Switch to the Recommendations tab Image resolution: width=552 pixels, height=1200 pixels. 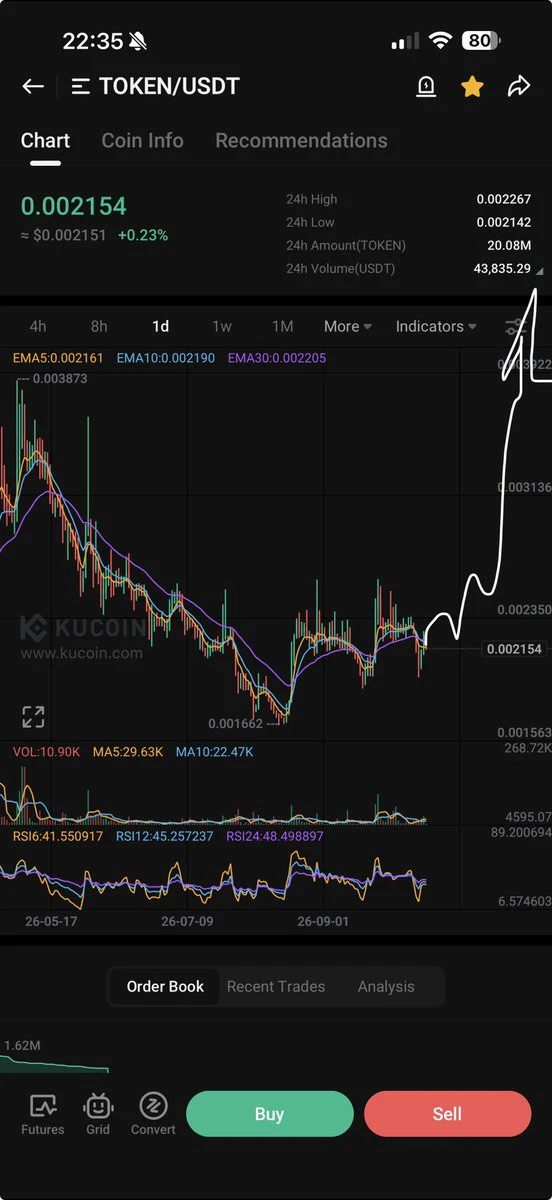pos(301,140)
